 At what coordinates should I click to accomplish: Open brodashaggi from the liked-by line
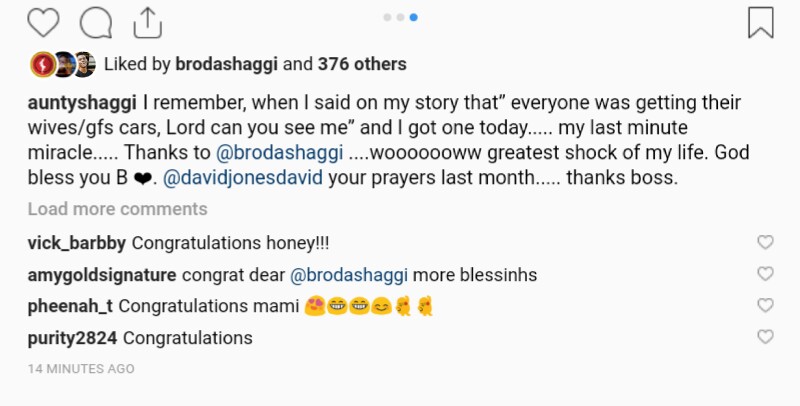click(x=226, y=64)
